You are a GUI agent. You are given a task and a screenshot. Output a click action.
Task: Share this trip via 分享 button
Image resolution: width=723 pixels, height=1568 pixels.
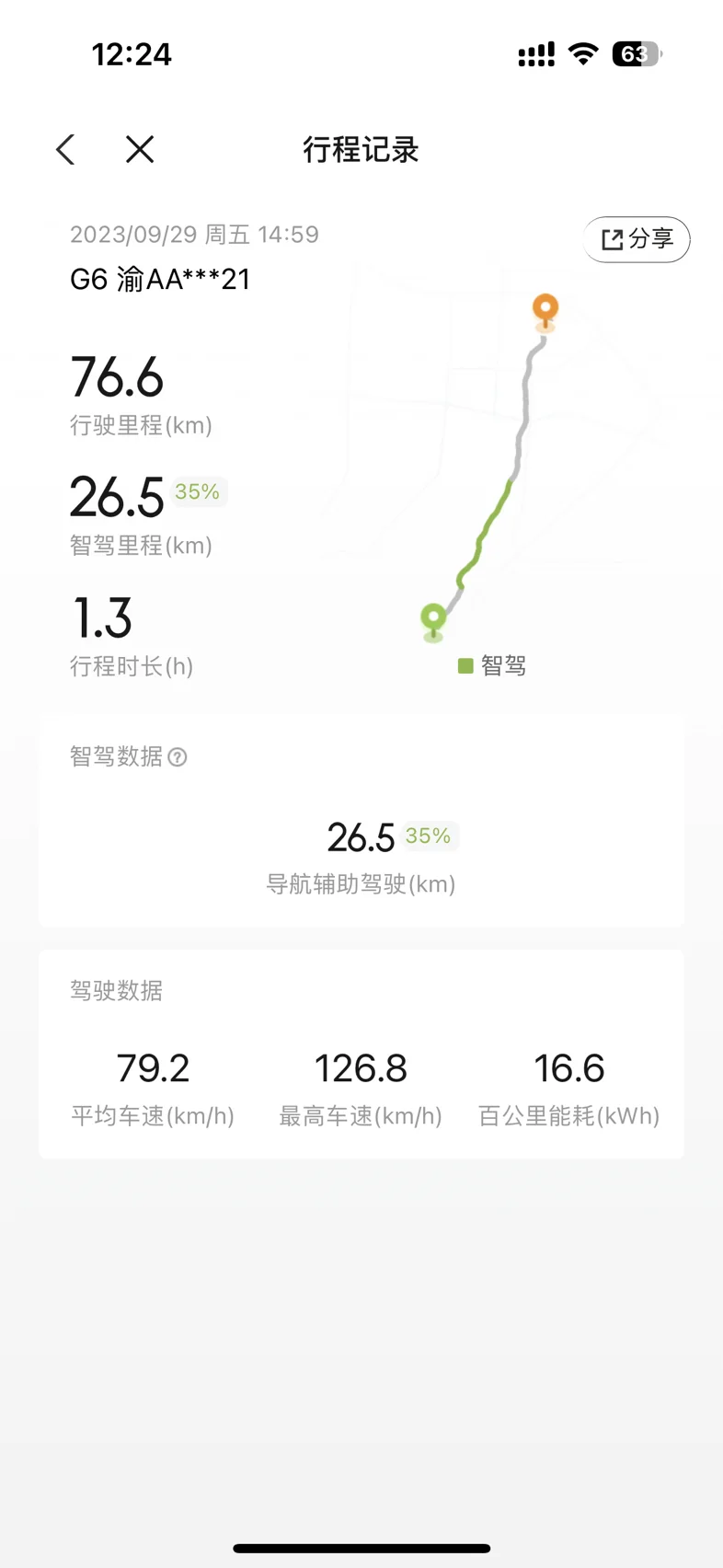pyautogui.click(x=637, y=239)
